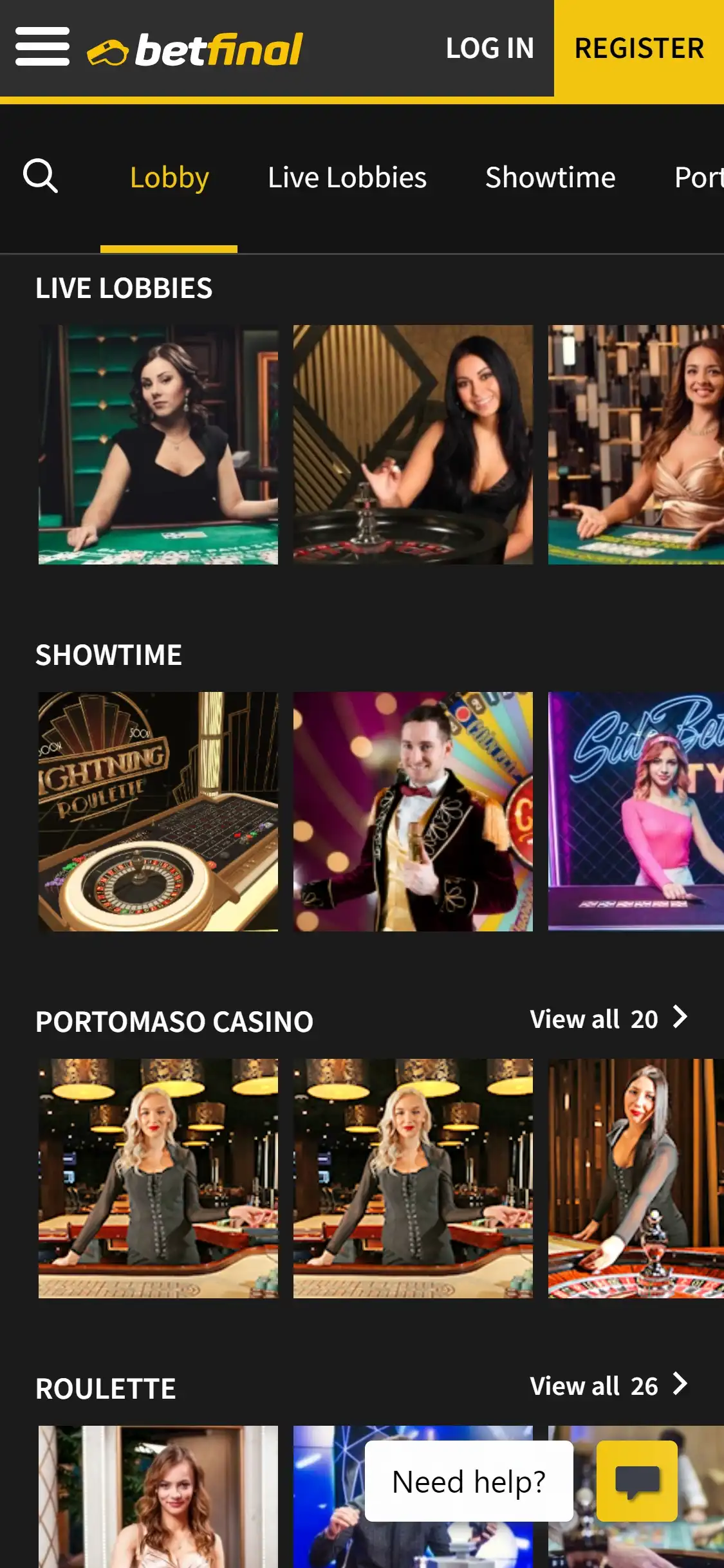Image resolution: width=724 pixels, height=1568 pixels.
Task: Open the Side Bet City game tile
Action: (x=636, y=812)
